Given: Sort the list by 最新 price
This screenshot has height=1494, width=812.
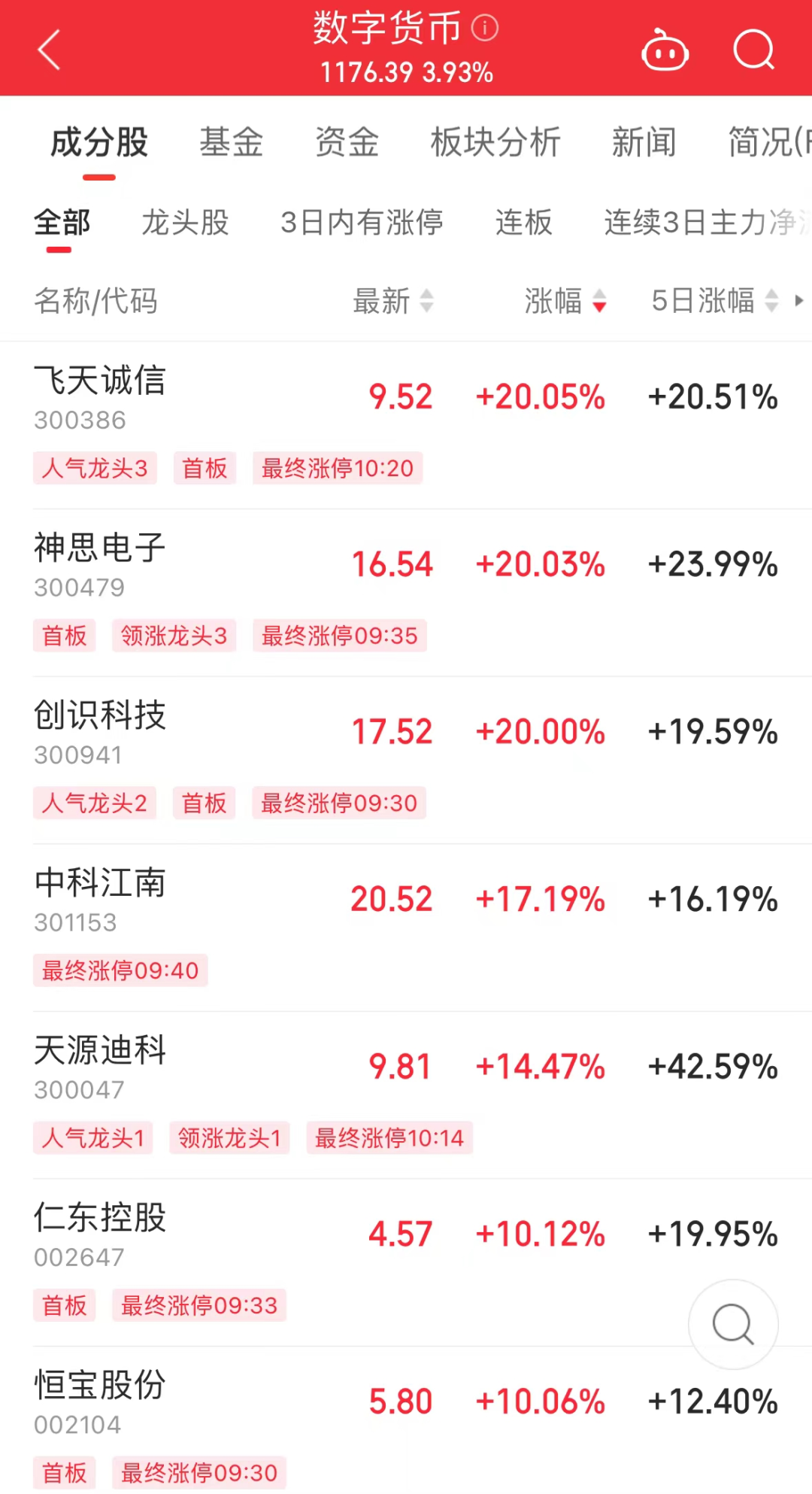Looking at the screenshot, I should (x=393, y=301).
